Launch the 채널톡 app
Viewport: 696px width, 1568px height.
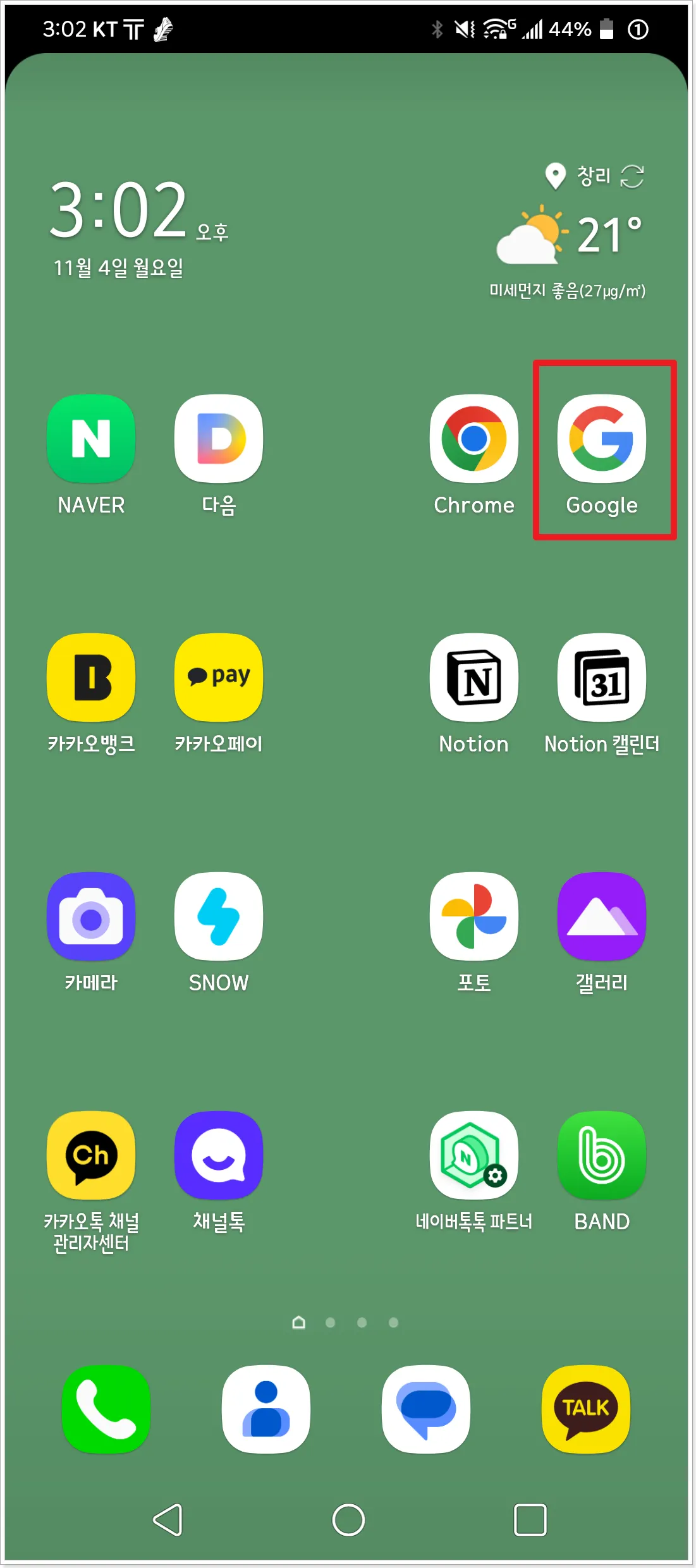[x=219, y=1155]
